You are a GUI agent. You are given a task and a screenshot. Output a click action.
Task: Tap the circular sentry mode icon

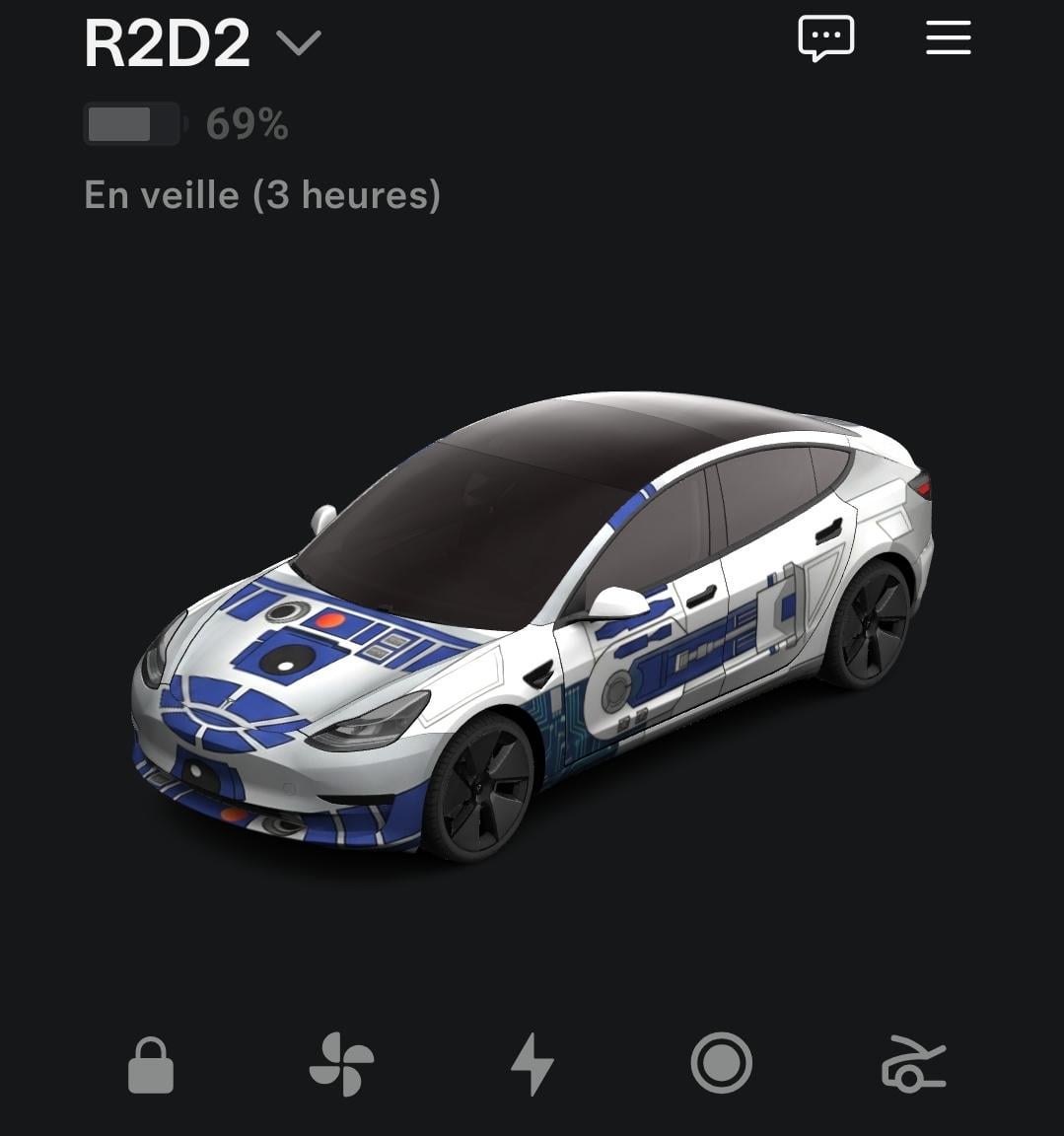[x=722, y=1063]
